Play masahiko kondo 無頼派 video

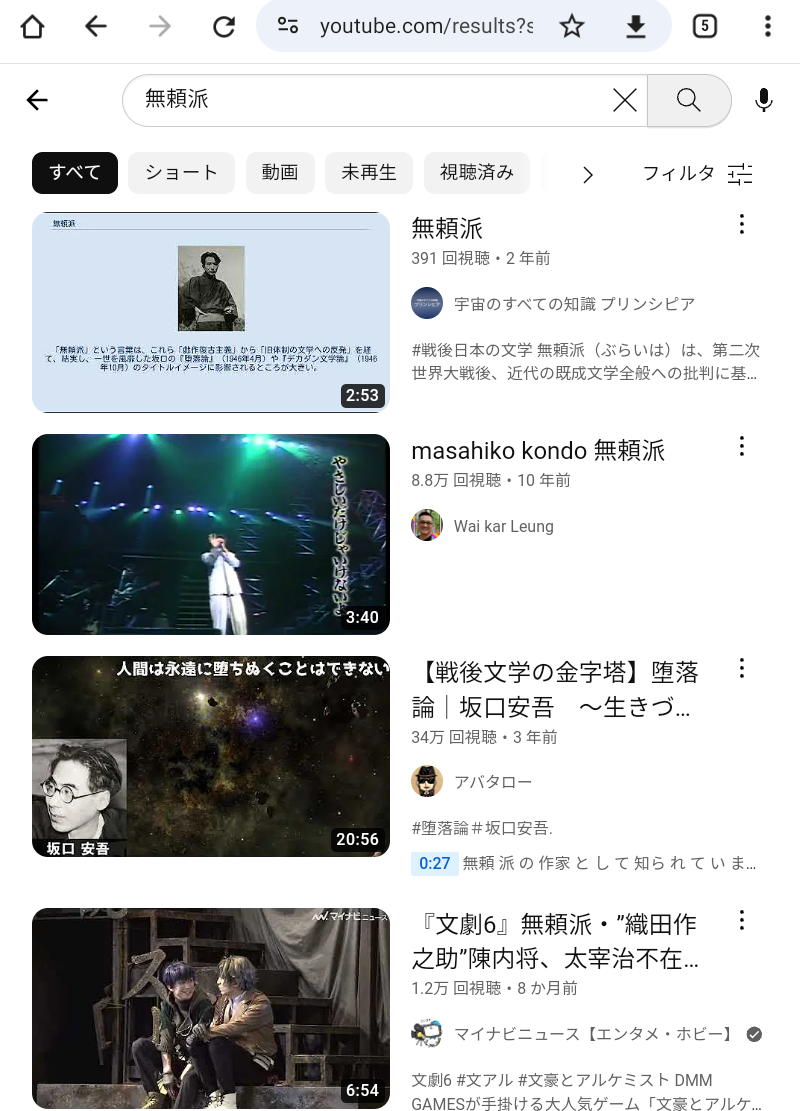211,534
